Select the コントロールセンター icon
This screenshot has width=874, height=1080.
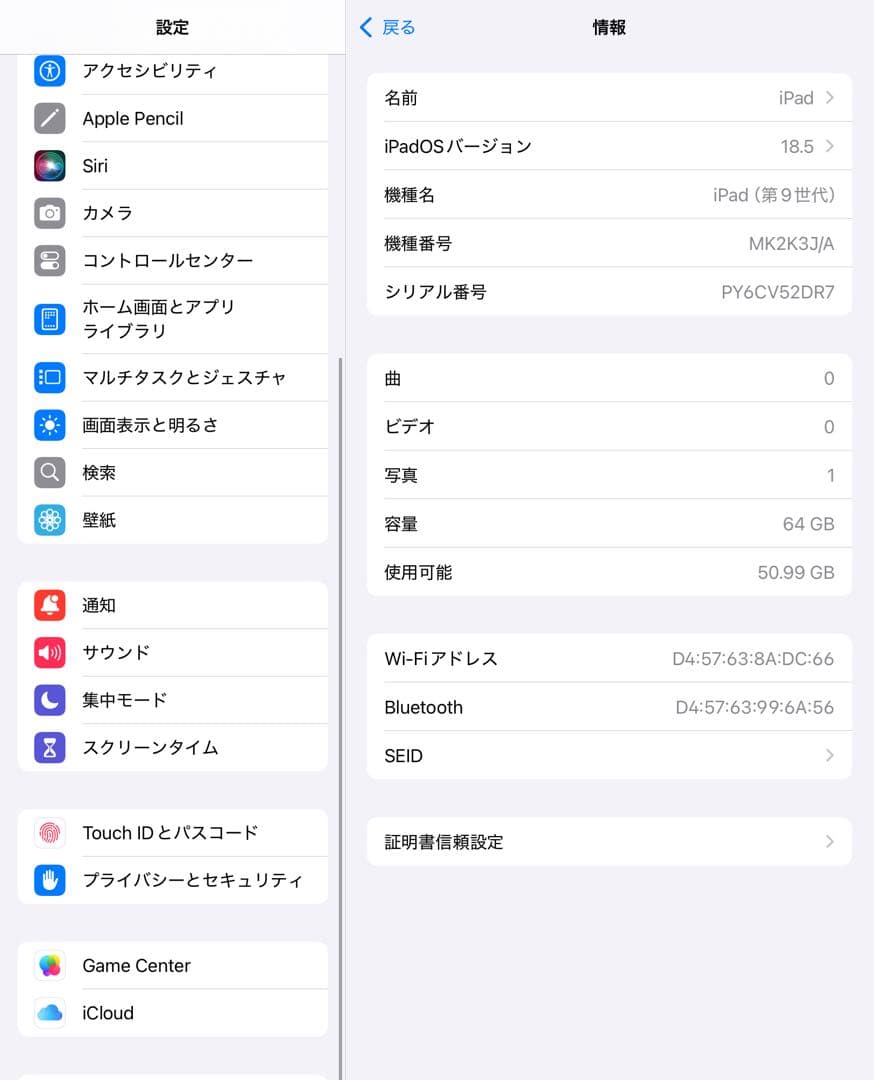pos(49,260)
